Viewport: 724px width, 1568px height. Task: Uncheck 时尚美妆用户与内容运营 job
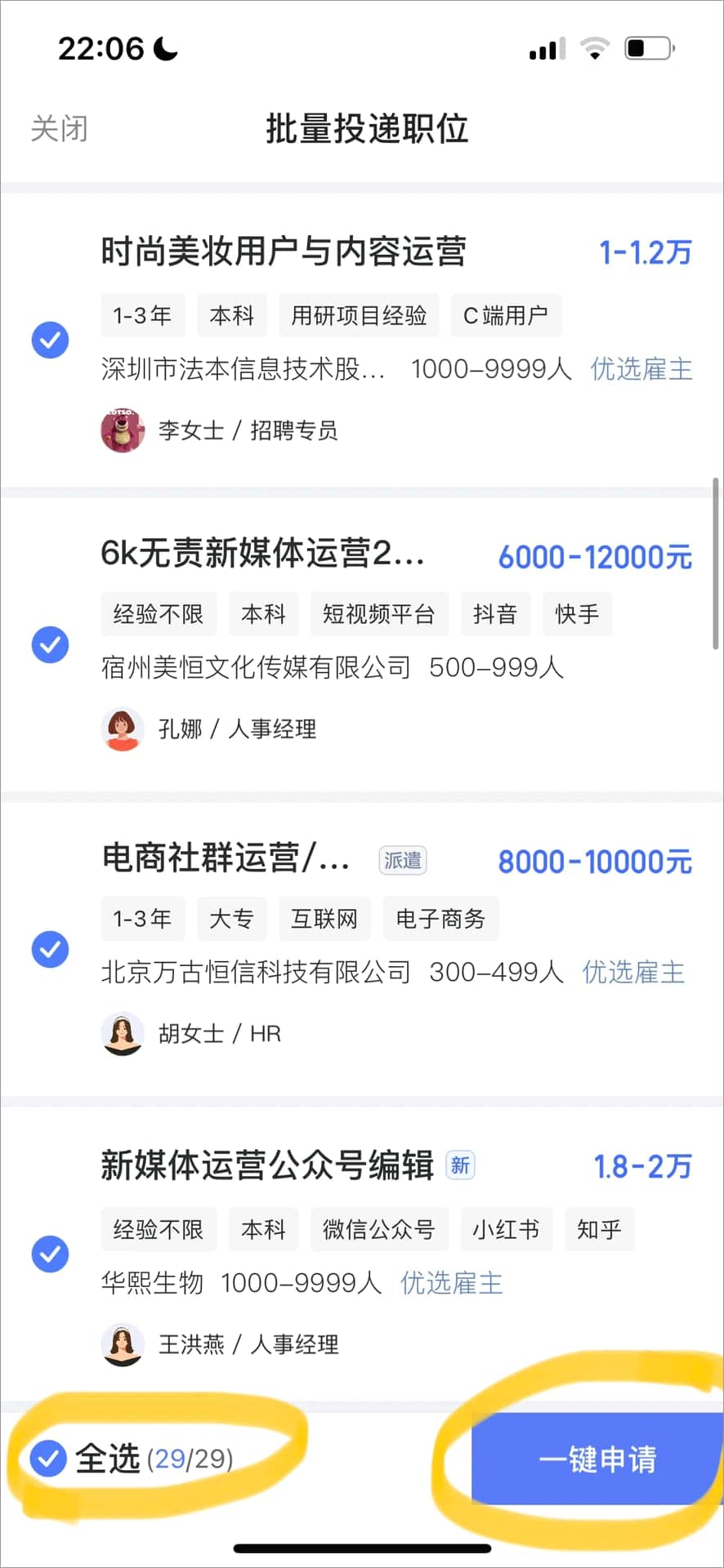pos(50,340)
